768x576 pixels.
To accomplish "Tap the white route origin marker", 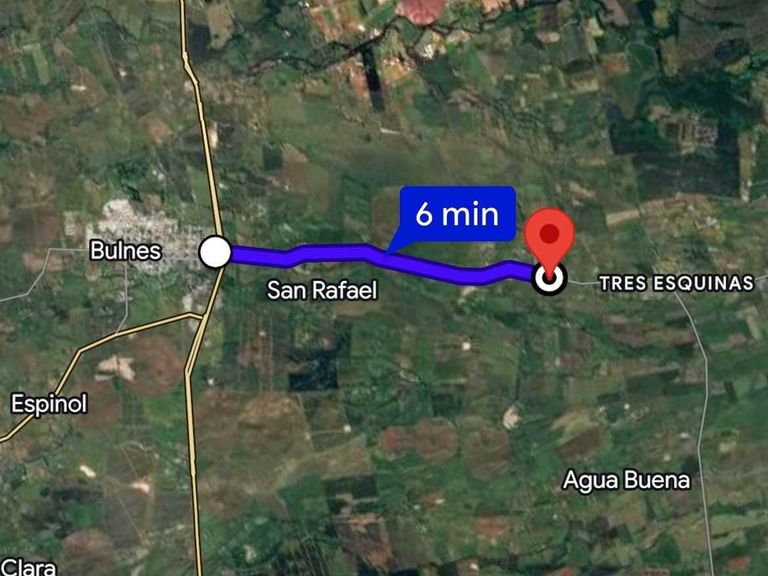I will [215, 252].
